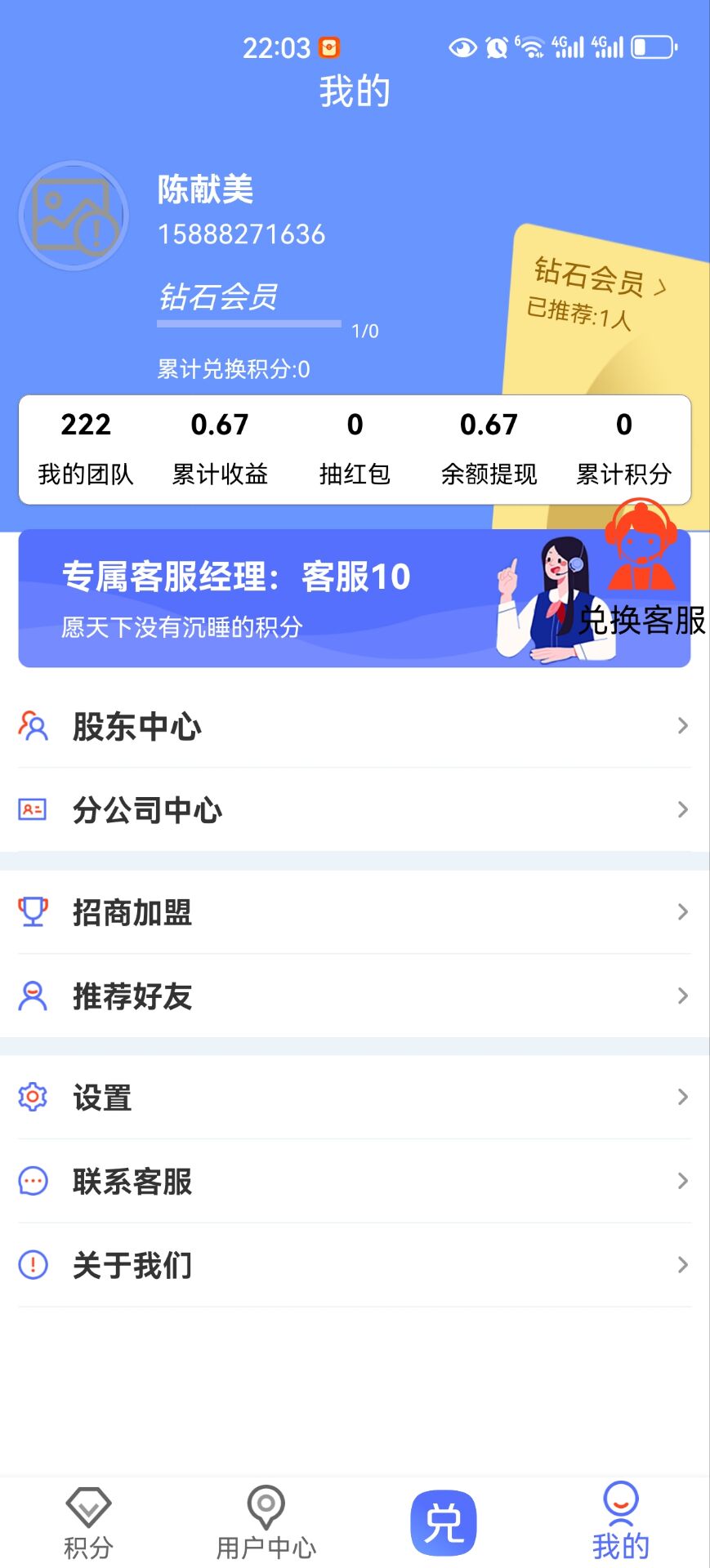Tap the center 兑 exchange button
The height and width of the screenshot is (1568, 710).
444,1523
